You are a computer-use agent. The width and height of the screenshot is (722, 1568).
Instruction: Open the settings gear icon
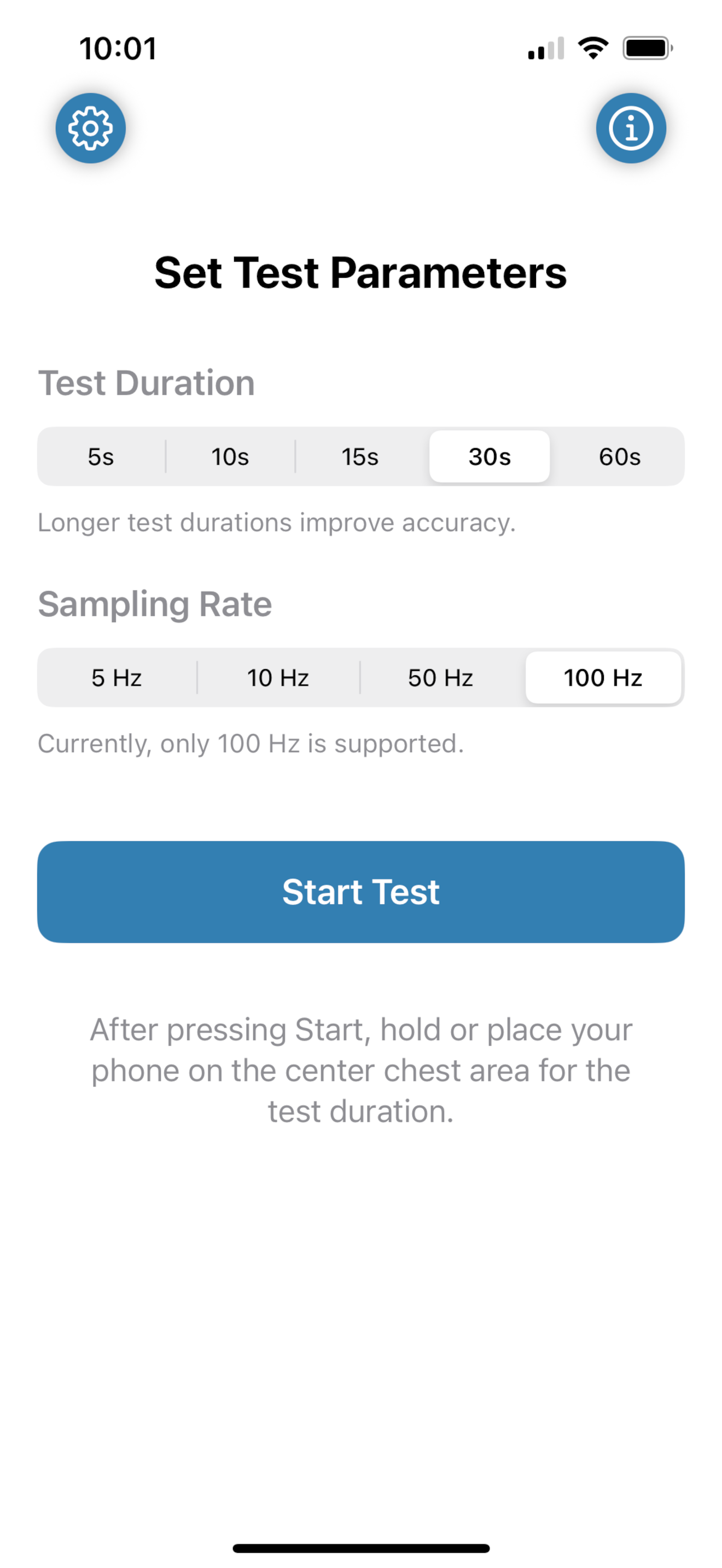[x=90, y=128]
